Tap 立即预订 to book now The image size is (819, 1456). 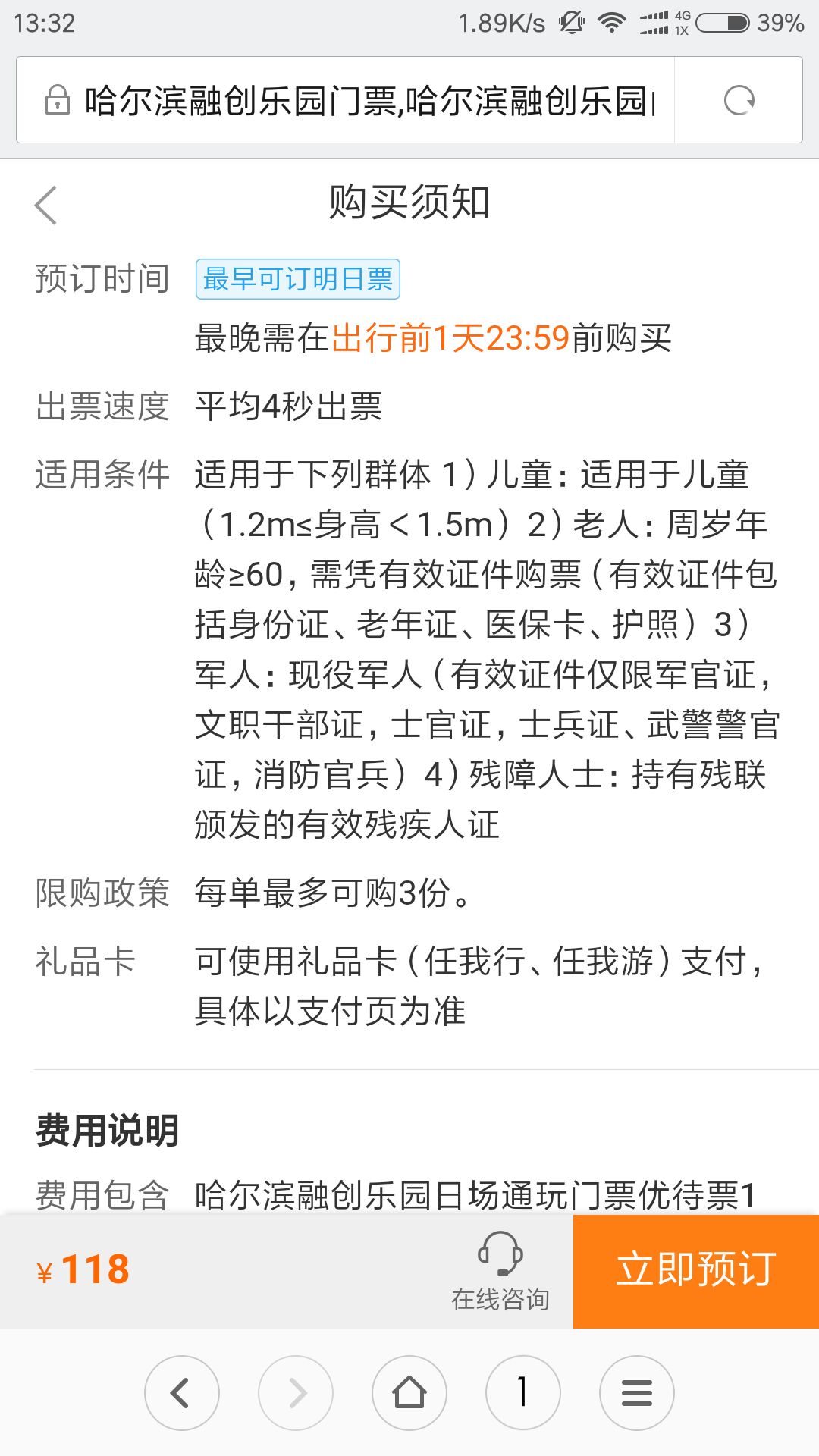coord(695,1271)
